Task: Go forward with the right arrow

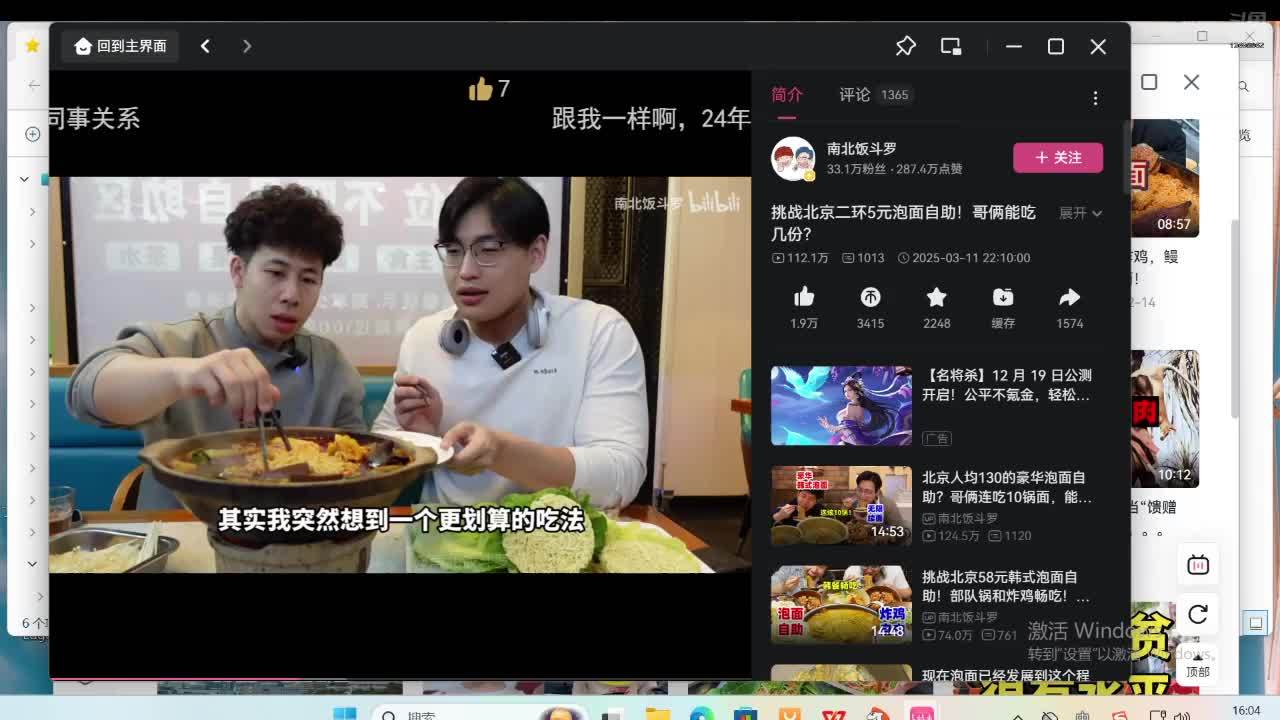Action: (247, 46)
